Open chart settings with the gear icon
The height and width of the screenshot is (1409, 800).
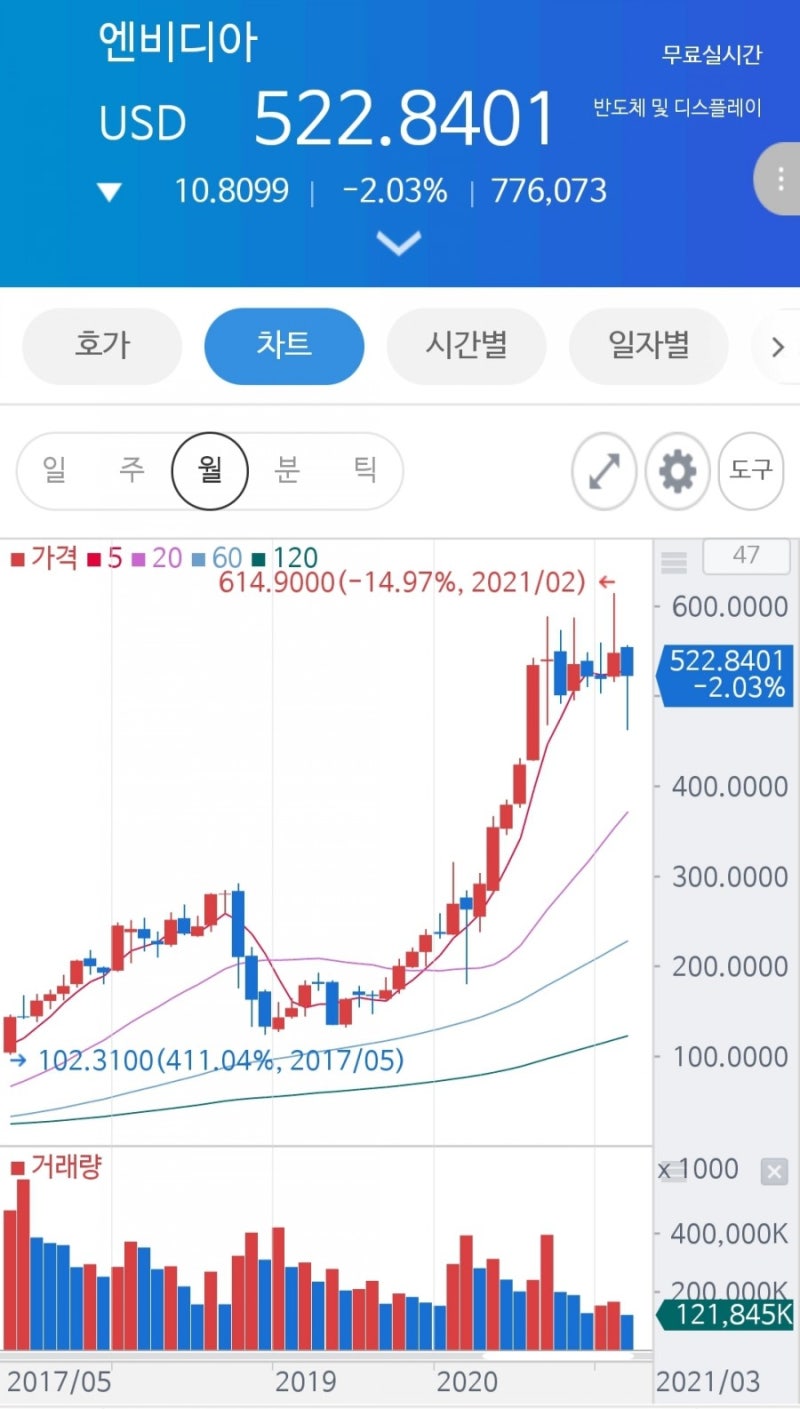[677, 470]
